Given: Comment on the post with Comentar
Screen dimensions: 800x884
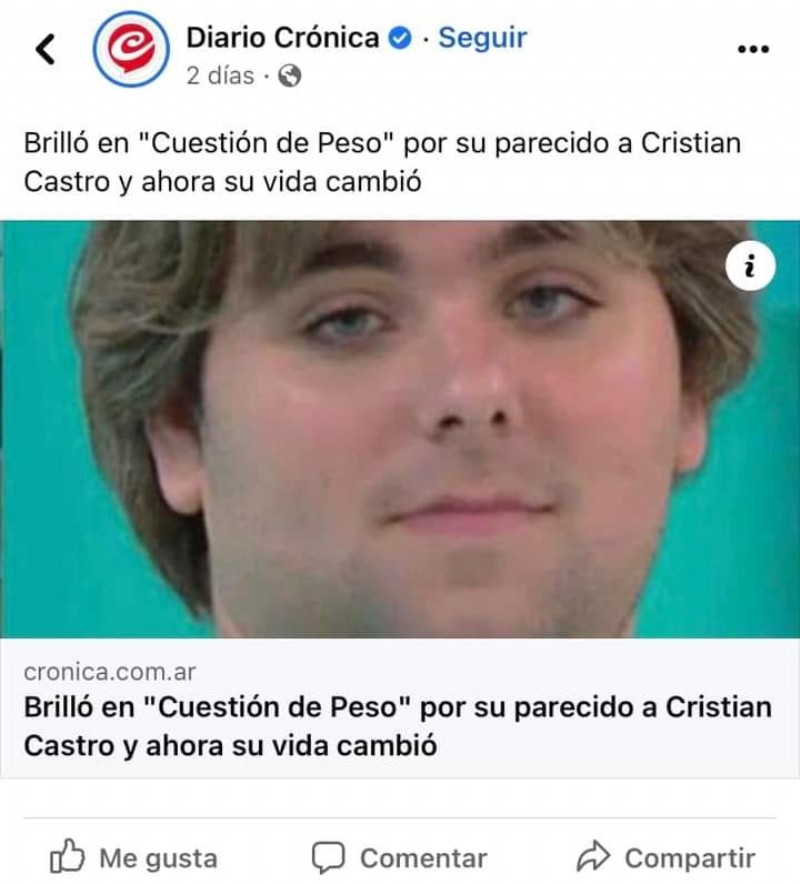Looking at the screenshot, I should pos(399,857).
